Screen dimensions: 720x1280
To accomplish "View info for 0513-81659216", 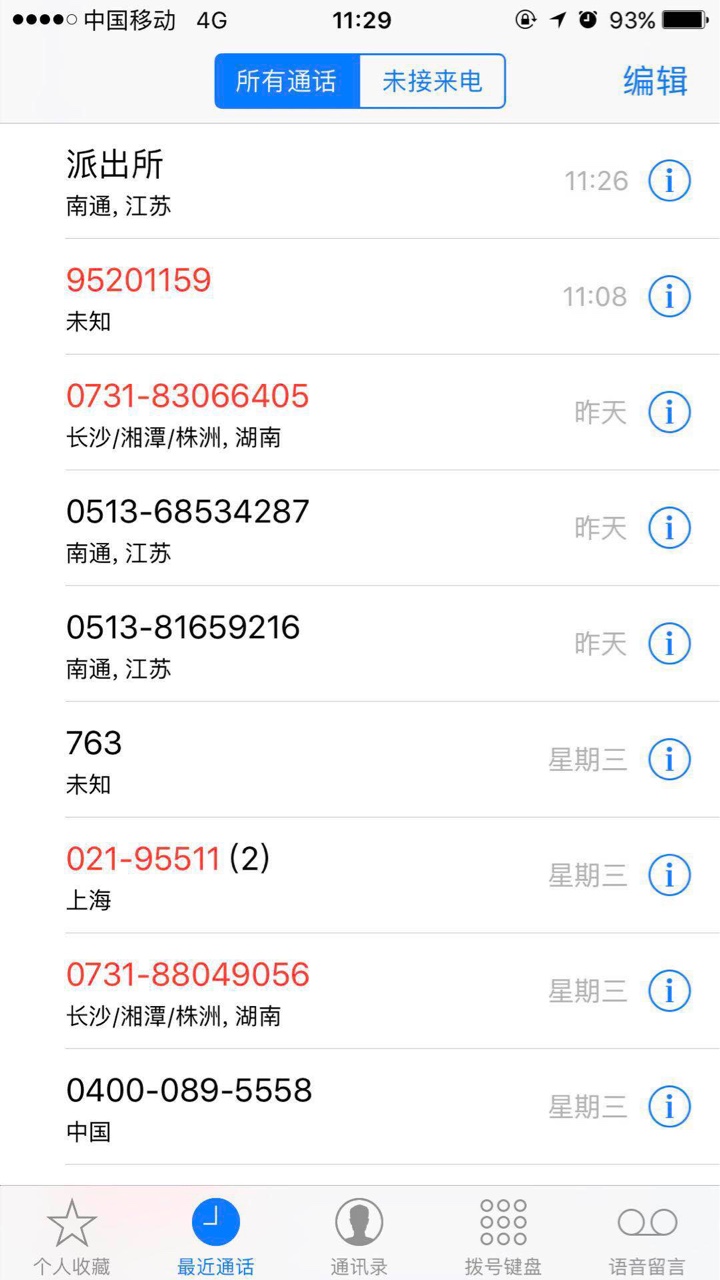I will pyautogui.click(x=669, y=644).
